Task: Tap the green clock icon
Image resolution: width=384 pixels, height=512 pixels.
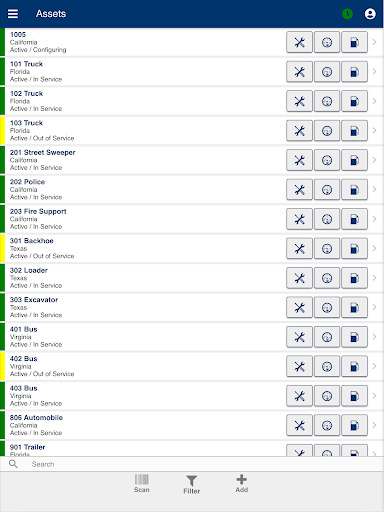Action: (347, 14)
